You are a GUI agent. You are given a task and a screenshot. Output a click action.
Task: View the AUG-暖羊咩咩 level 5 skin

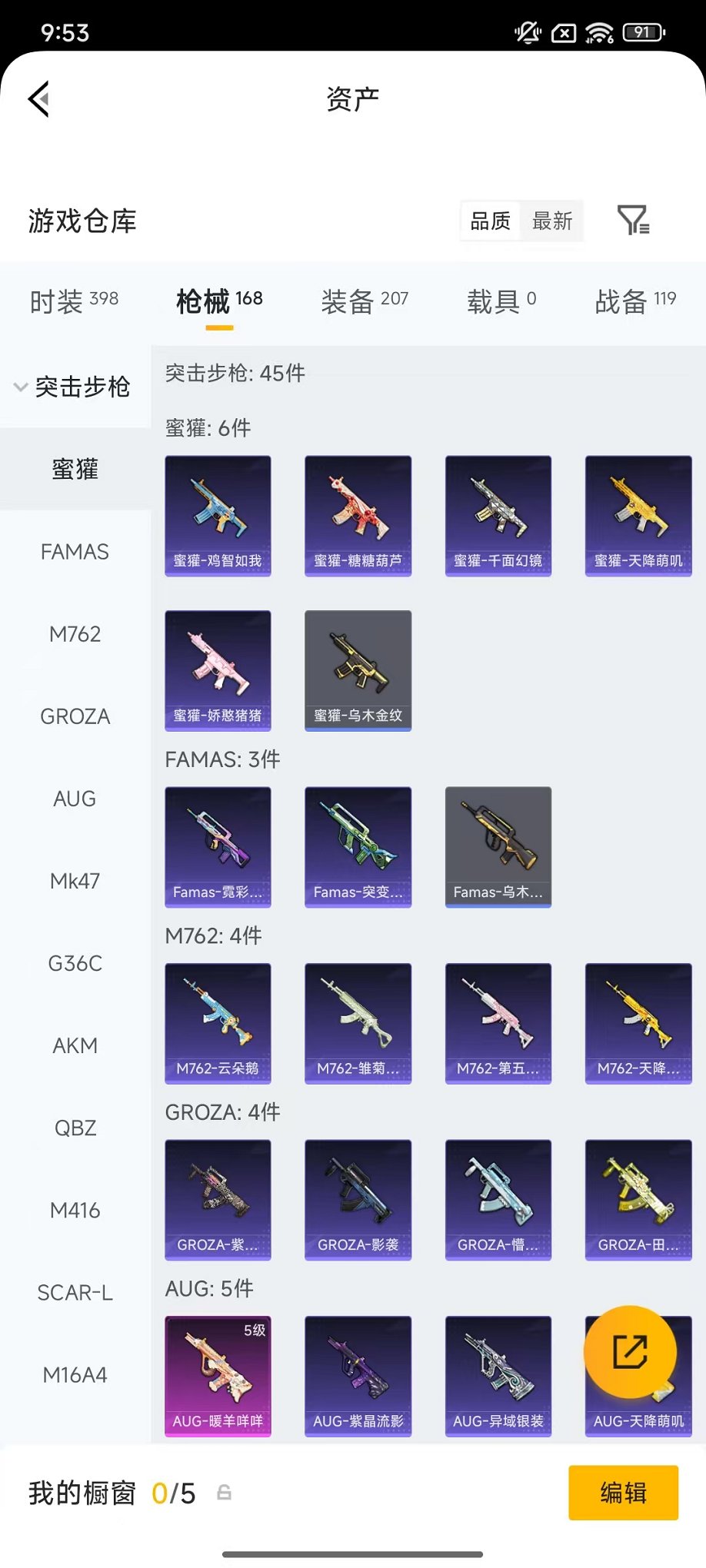click(218, 1376)
